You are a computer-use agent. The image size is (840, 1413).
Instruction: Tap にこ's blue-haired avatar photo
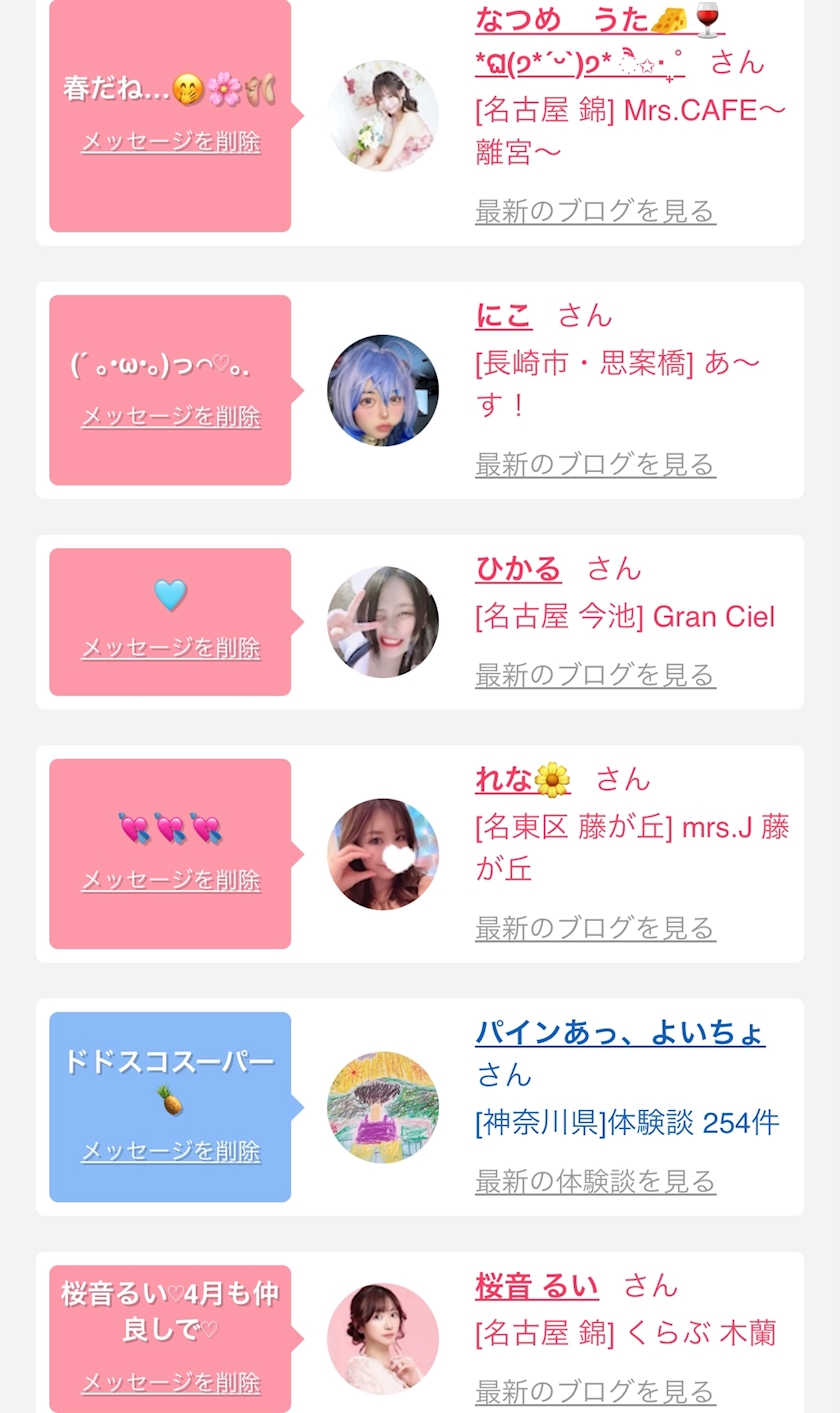(x=383, y=390)
